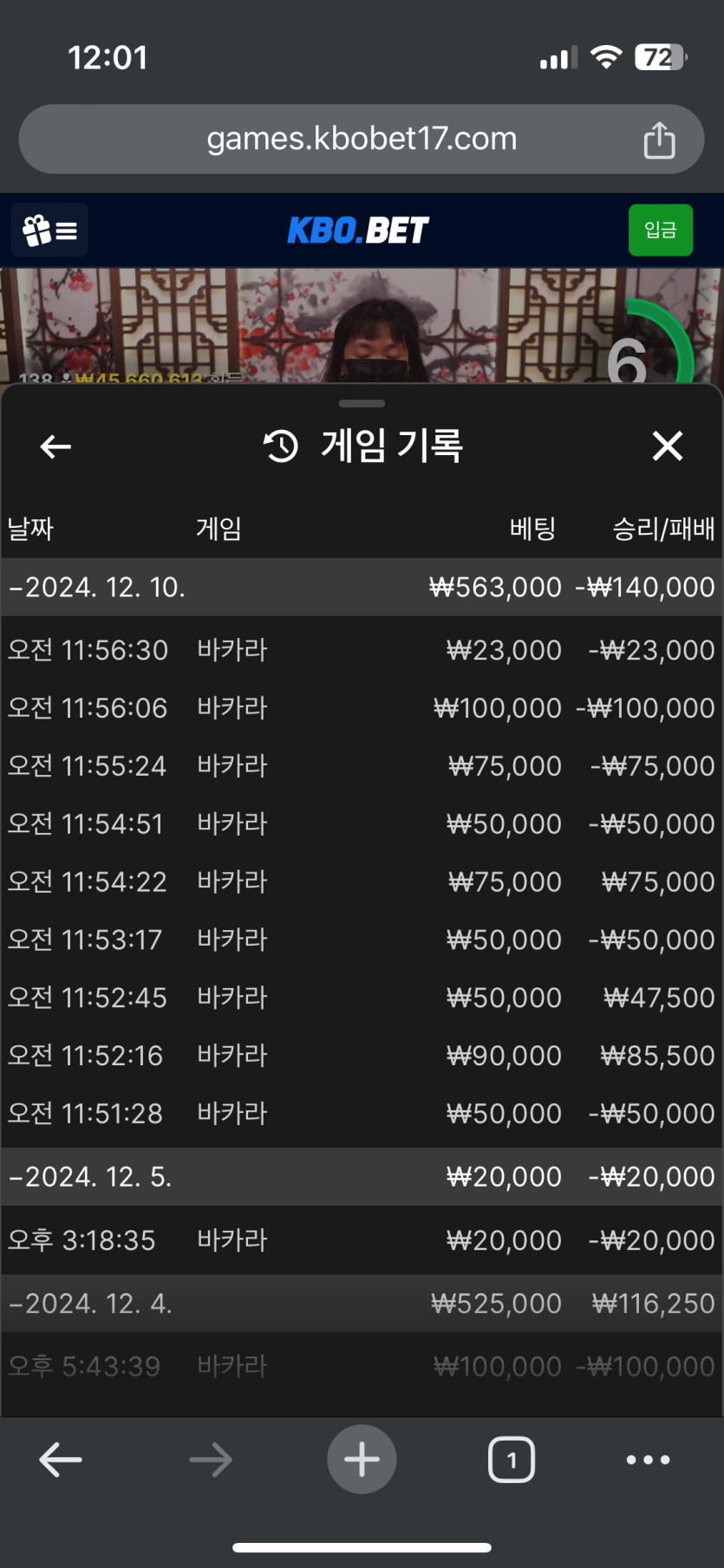Open a new browser tab

(362, 1460)
